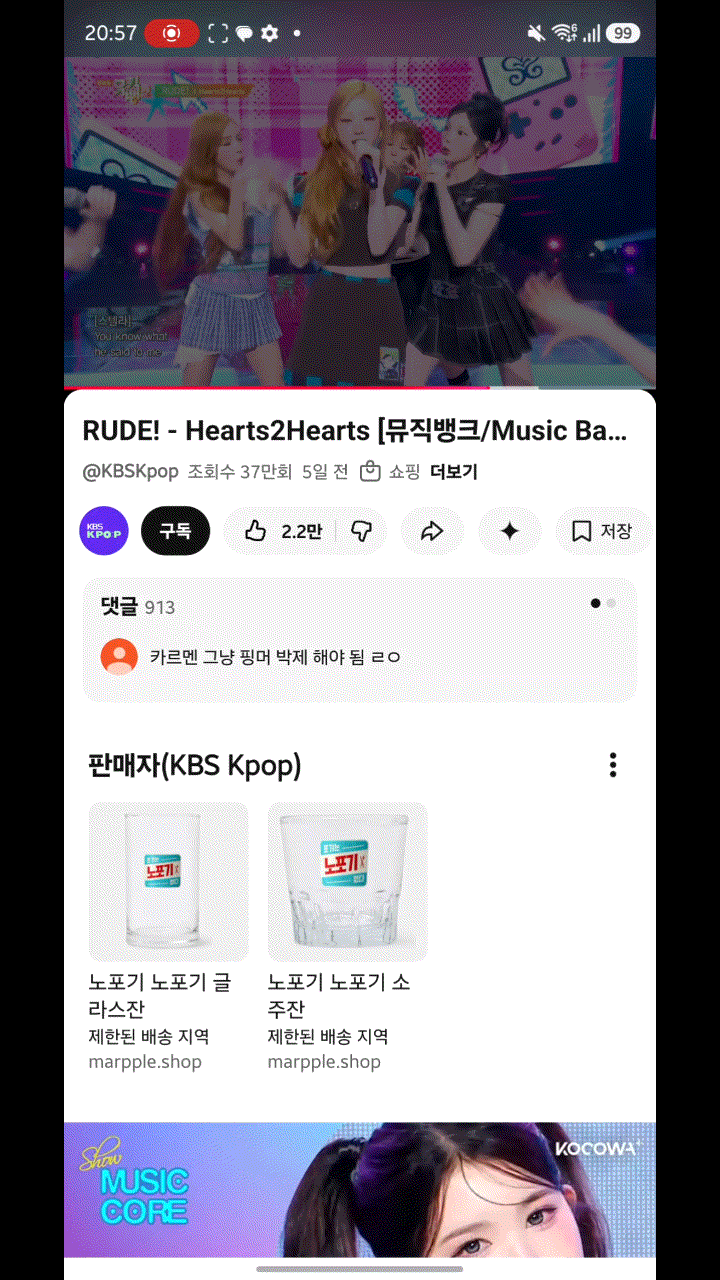720x1280 pixels.
Task: Open KBS Kpop channel avatar
Action: tap(104, 531)
